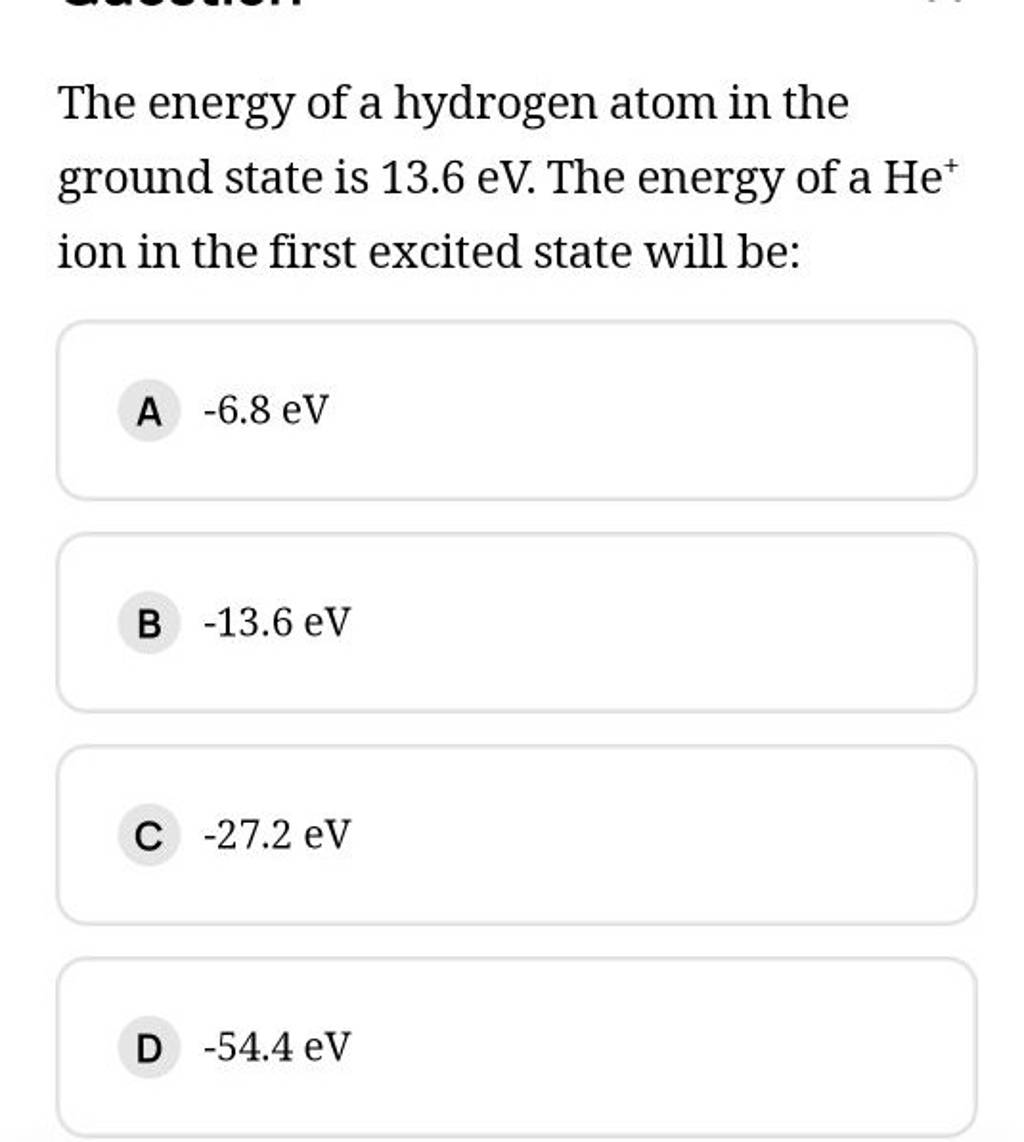
Task: Pick answer C, -27.2 eV
Action: tap(516, 834)
